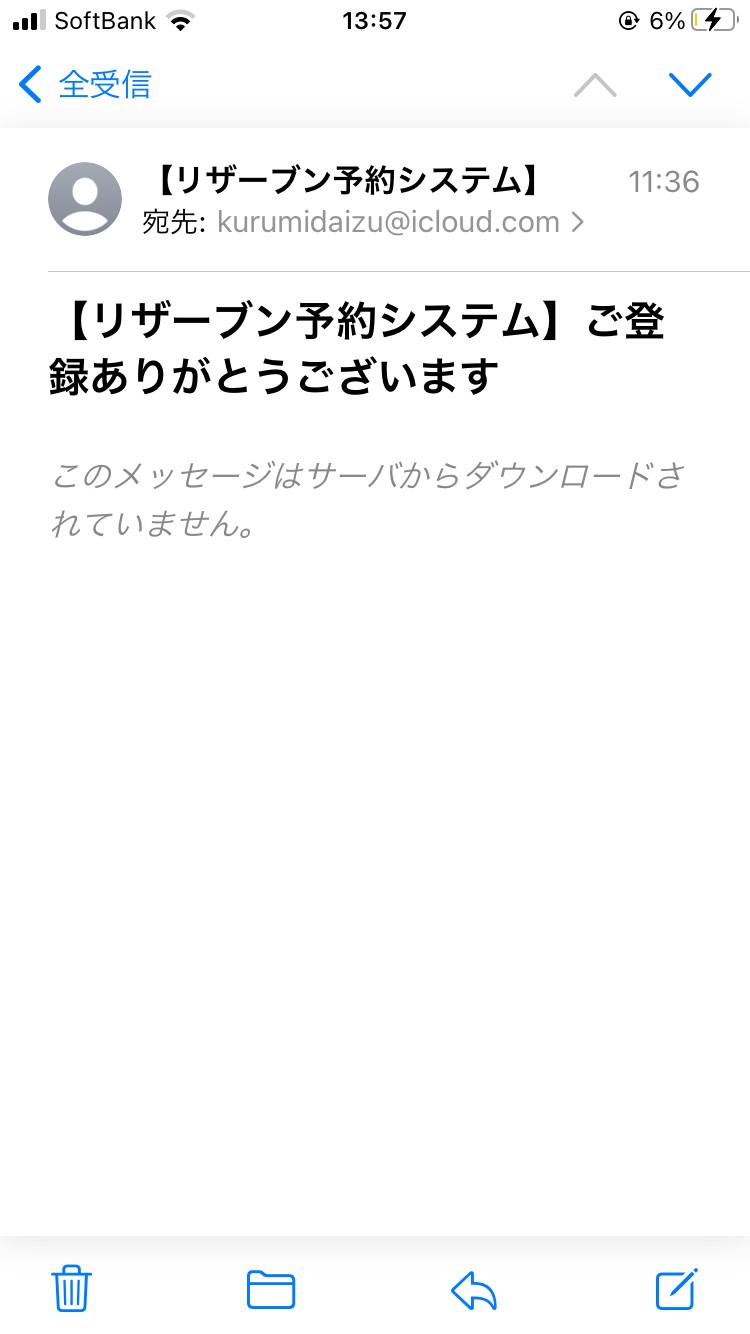The image size is (750, 1334).
Task: Reply using the arrow icon
Action: coord(474,1290)
